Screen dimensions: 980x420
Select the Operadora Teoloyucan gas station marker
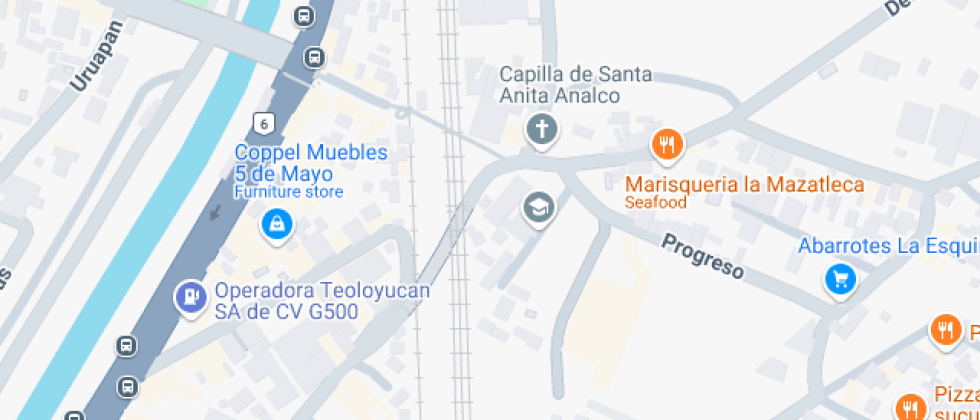(x=188, y=296)
